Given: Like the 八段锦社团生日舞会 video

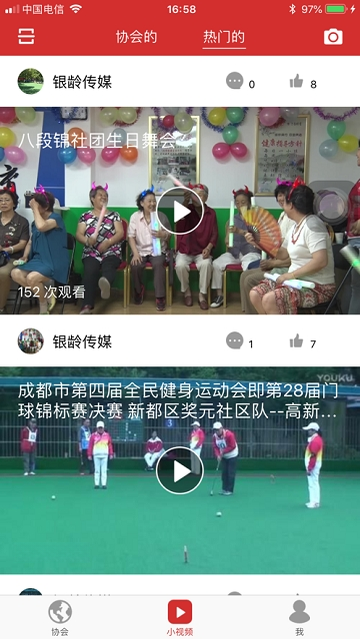Looking at the screenshot, I should [296, 81].
